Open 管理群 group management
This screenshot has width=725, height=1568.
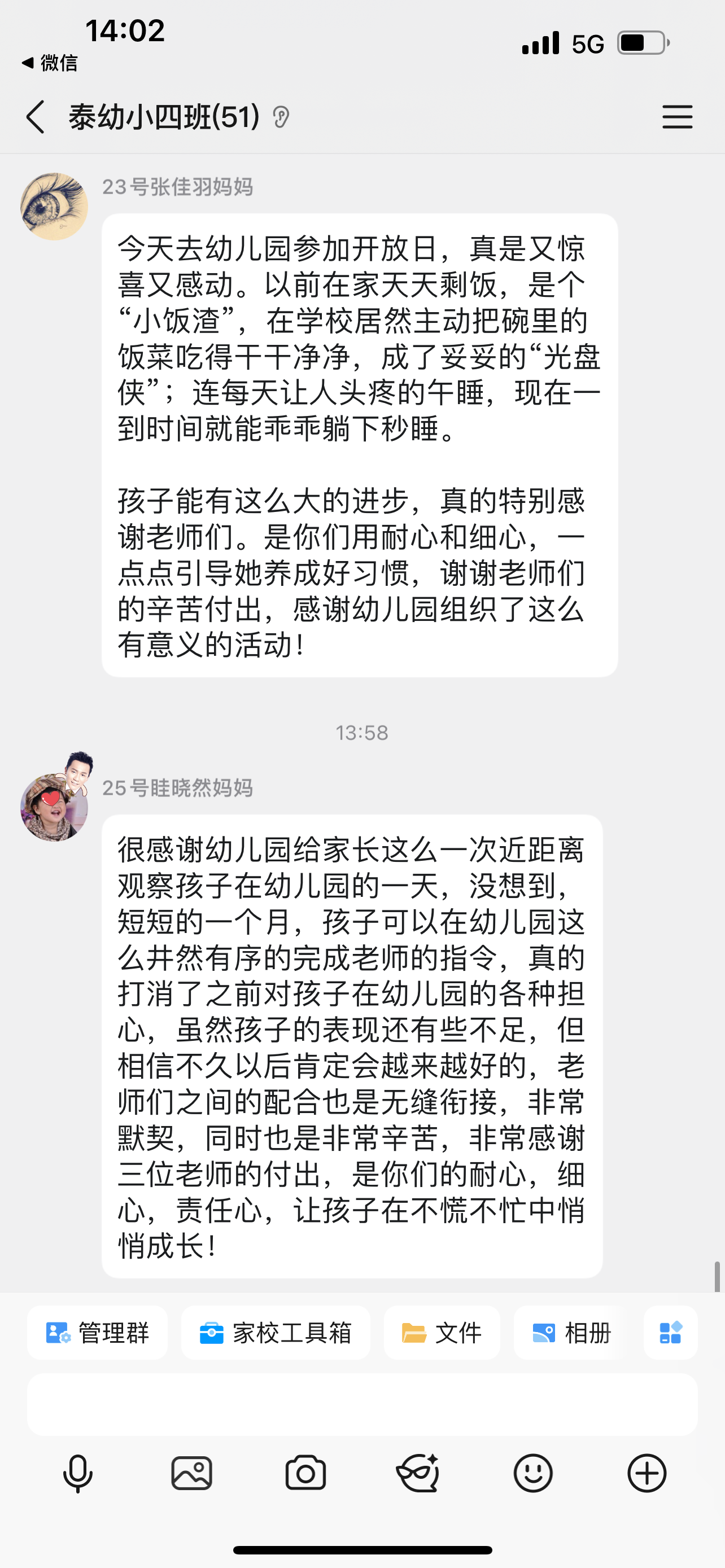coord(97,1333)
